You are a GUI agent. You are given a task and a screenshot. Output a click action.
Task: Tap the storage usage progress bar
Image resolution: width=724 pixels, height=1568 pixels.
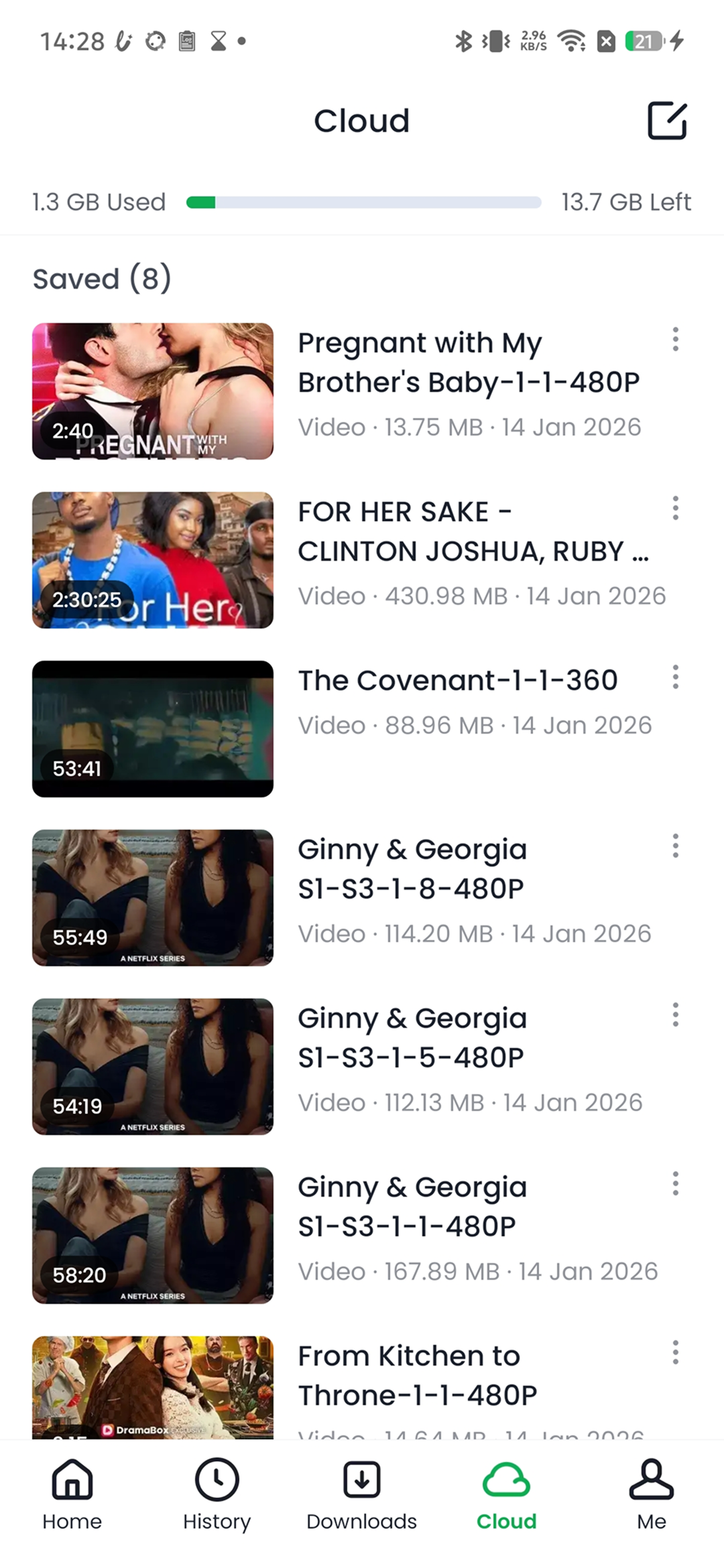364,202
